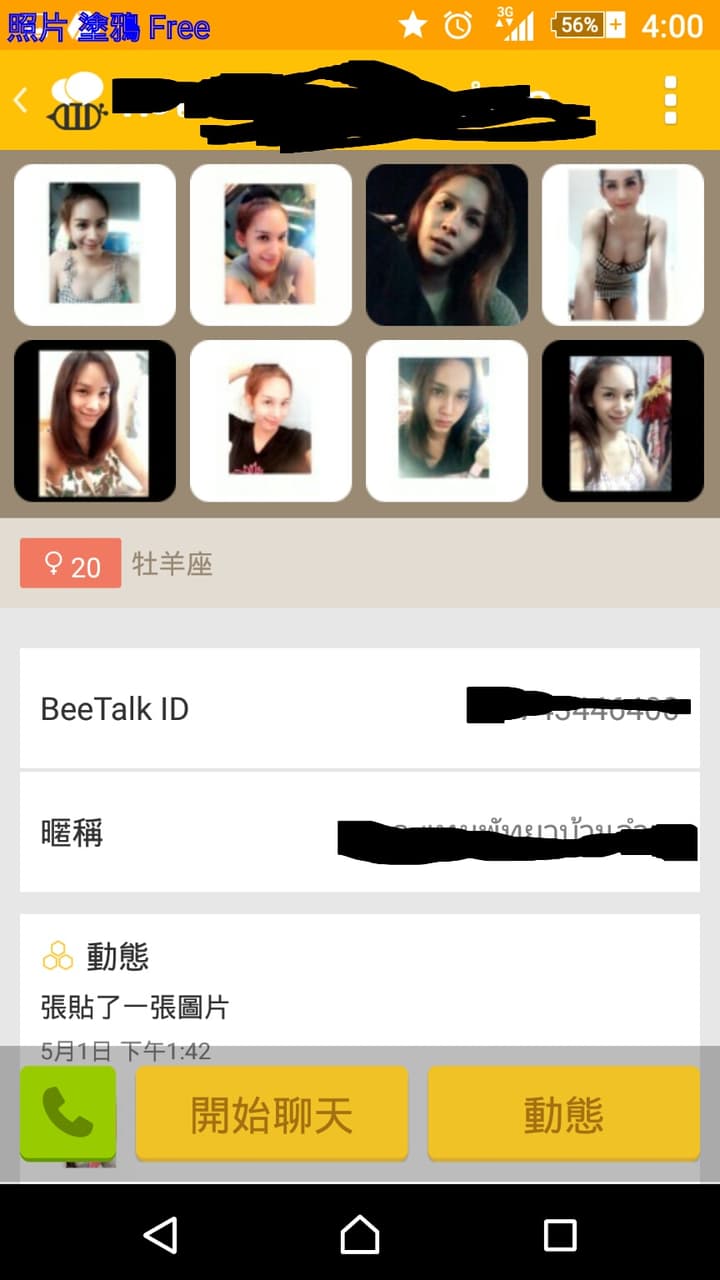Tap the ♀20 gender and age badge
Image resolution: width=720 pixels, height=1280 pixels.
[70, 564]
